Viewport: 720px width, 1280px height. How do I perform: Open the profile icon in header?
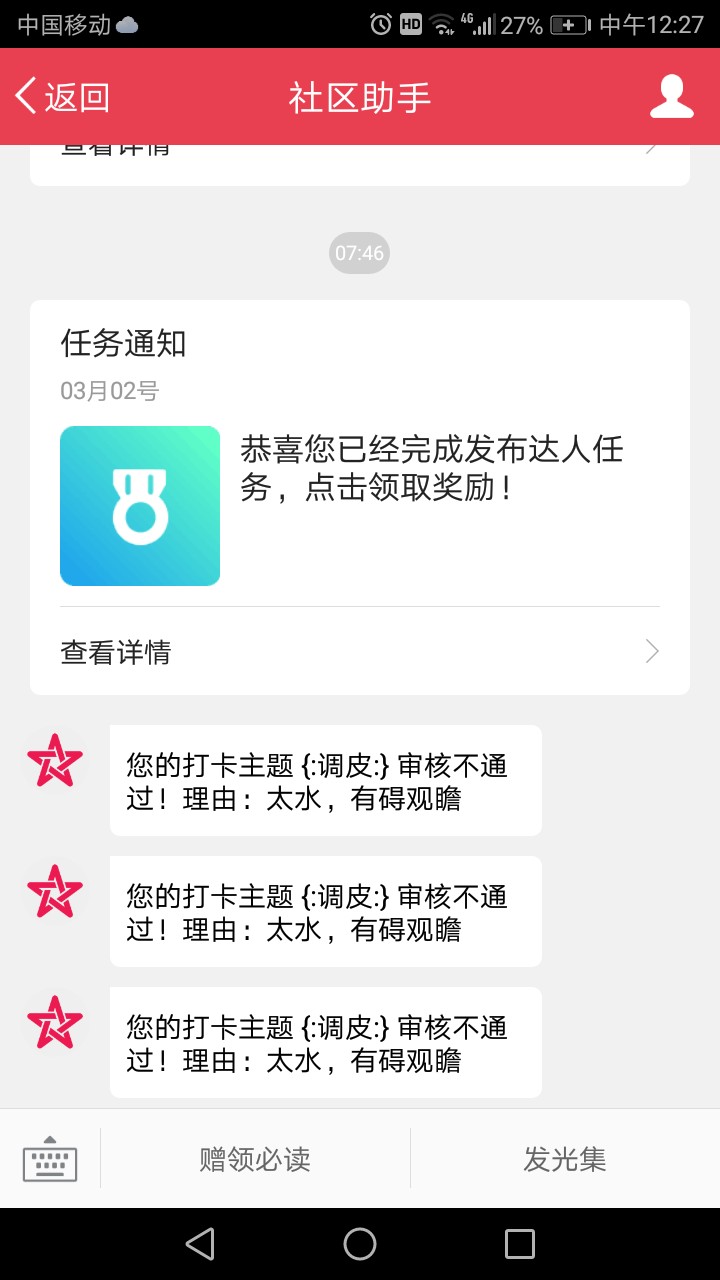[671, 97]
